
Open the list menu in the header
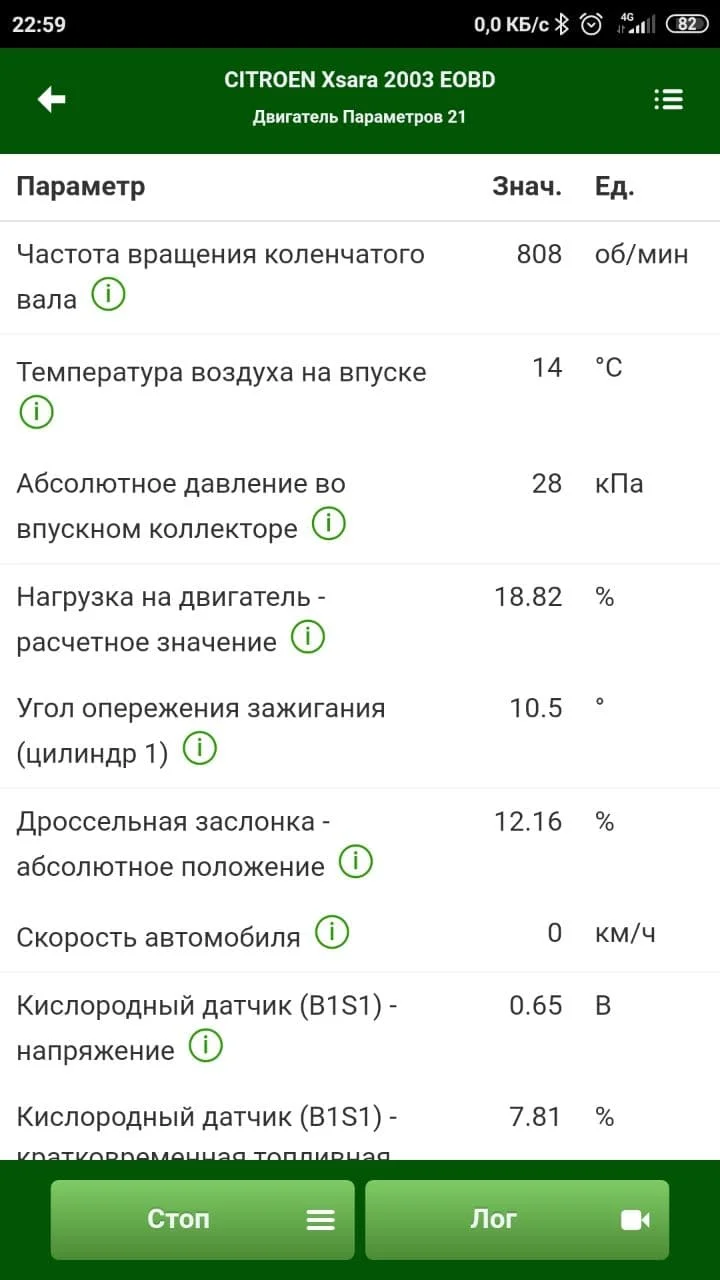click(668, 99)
